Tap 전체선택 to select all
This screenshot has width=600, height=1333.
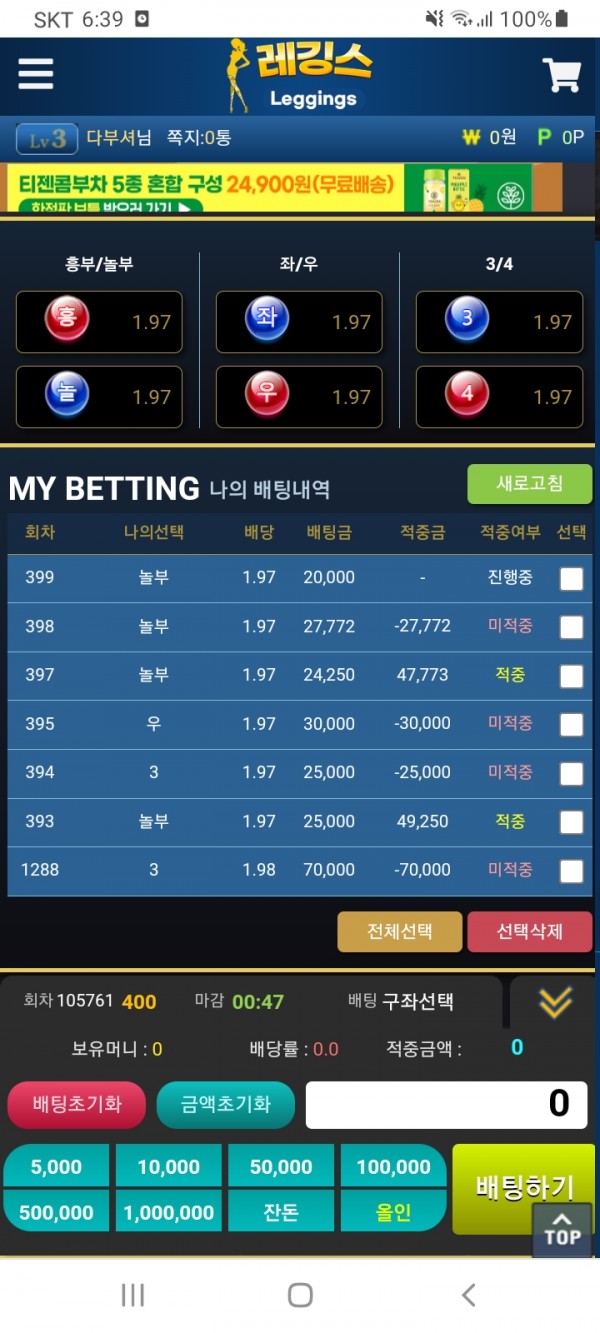point(399,931)
